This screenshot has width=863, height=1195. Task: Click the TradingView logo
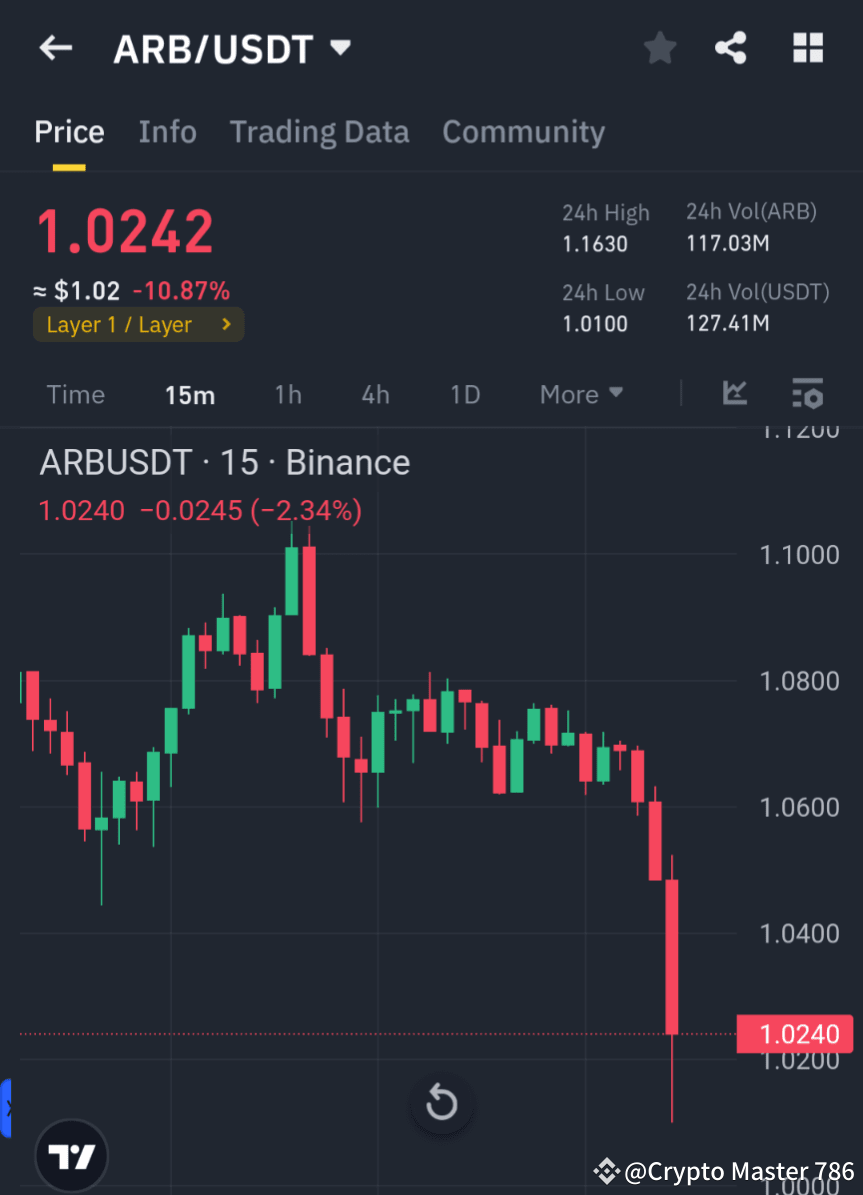70,1154
